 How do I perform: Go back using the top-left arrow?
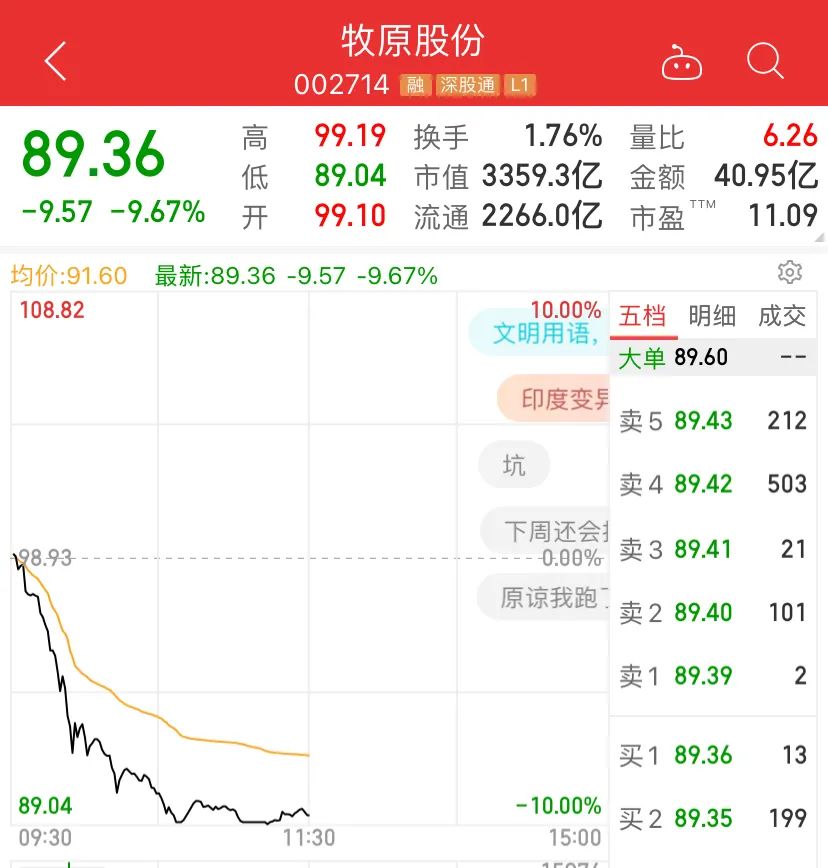[x=56, y=62]
